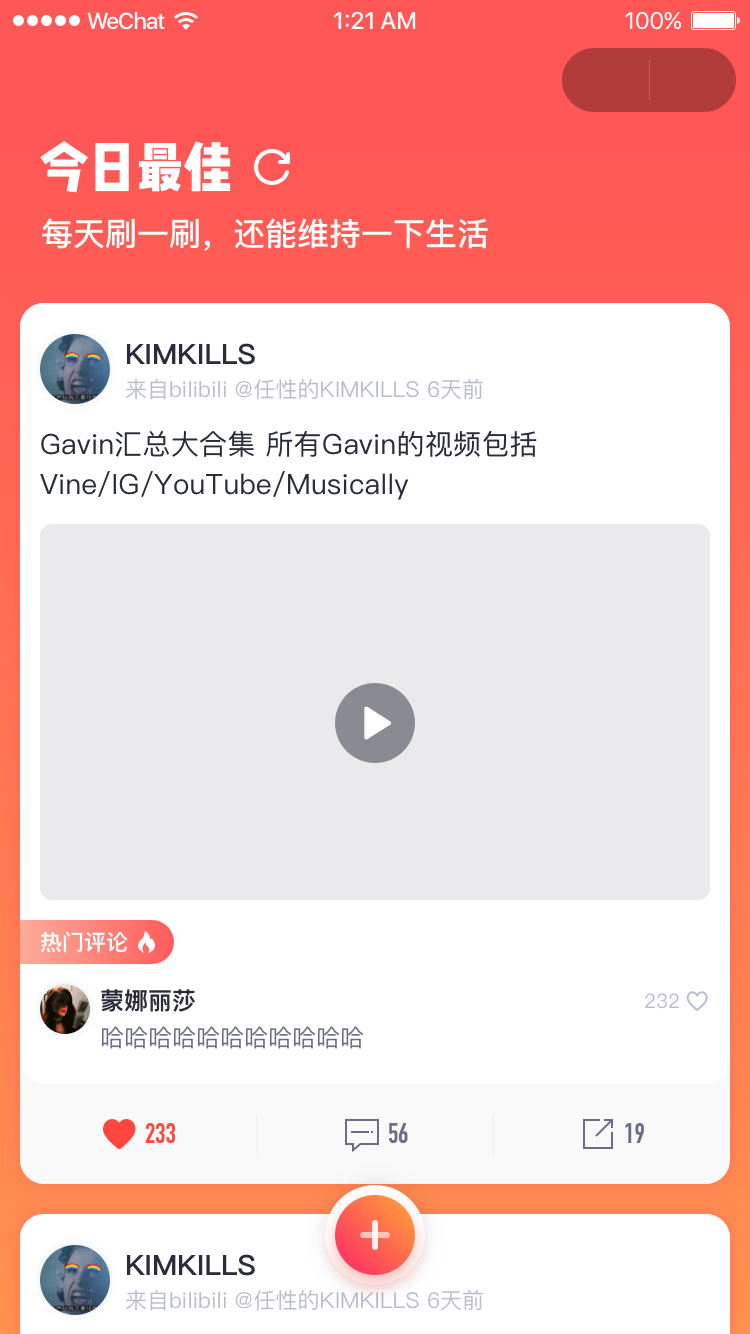Like 蒙娜丽莎's hot comment
The width and height of the screenshot is (750, 1334).
pos(697,1001)
